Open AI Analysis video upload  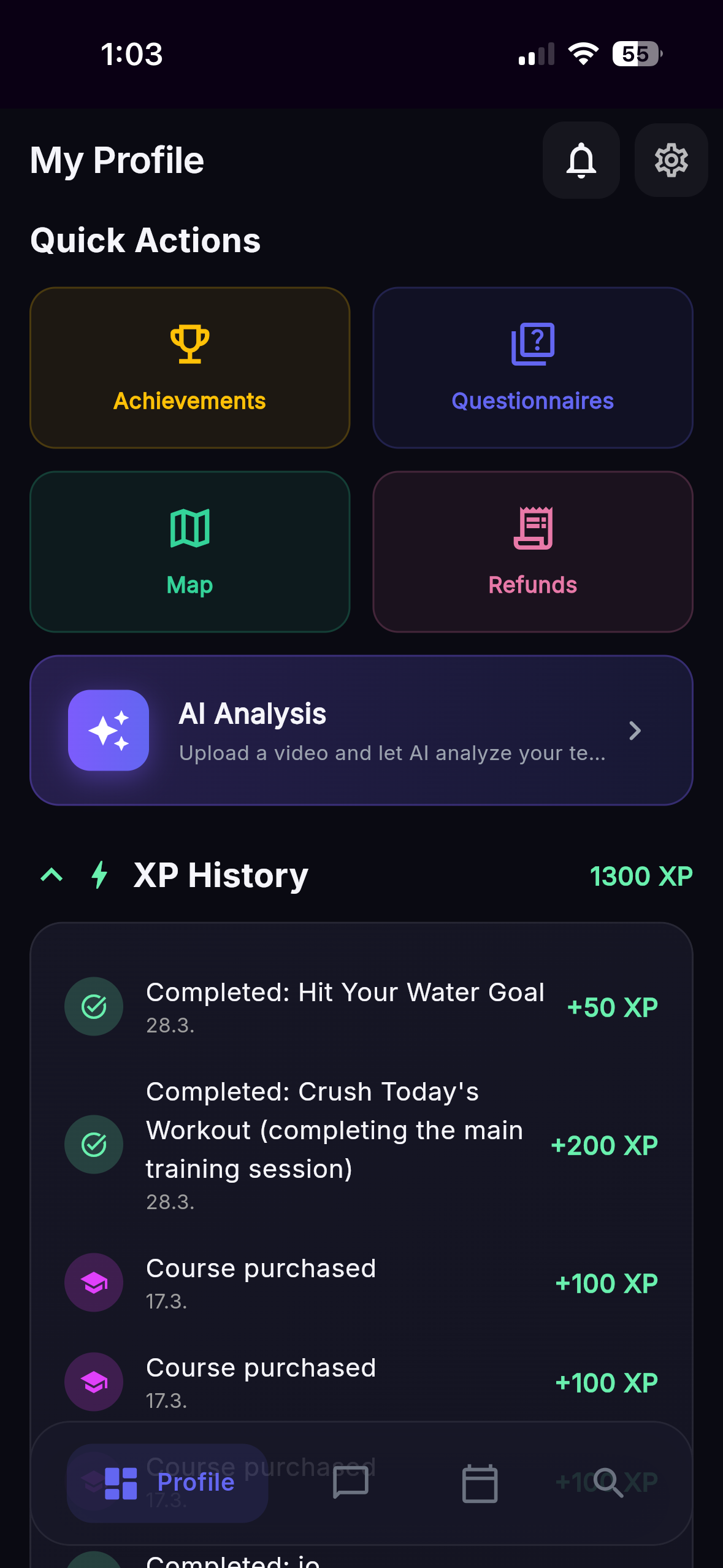pyautogui.click(x=361, y=730)
